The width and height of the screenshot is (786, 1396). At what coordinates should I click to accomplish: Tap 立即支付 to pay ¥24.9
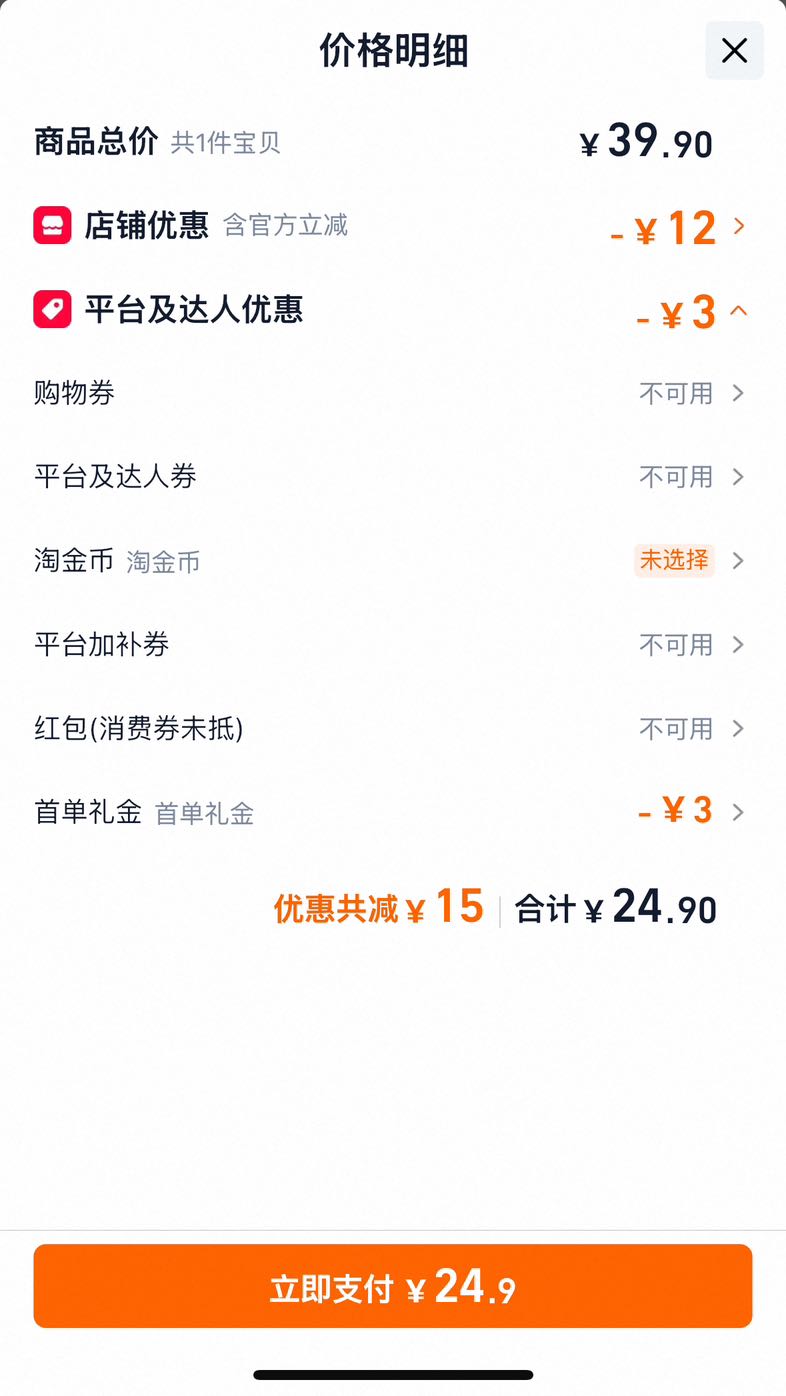point(393,1286)
